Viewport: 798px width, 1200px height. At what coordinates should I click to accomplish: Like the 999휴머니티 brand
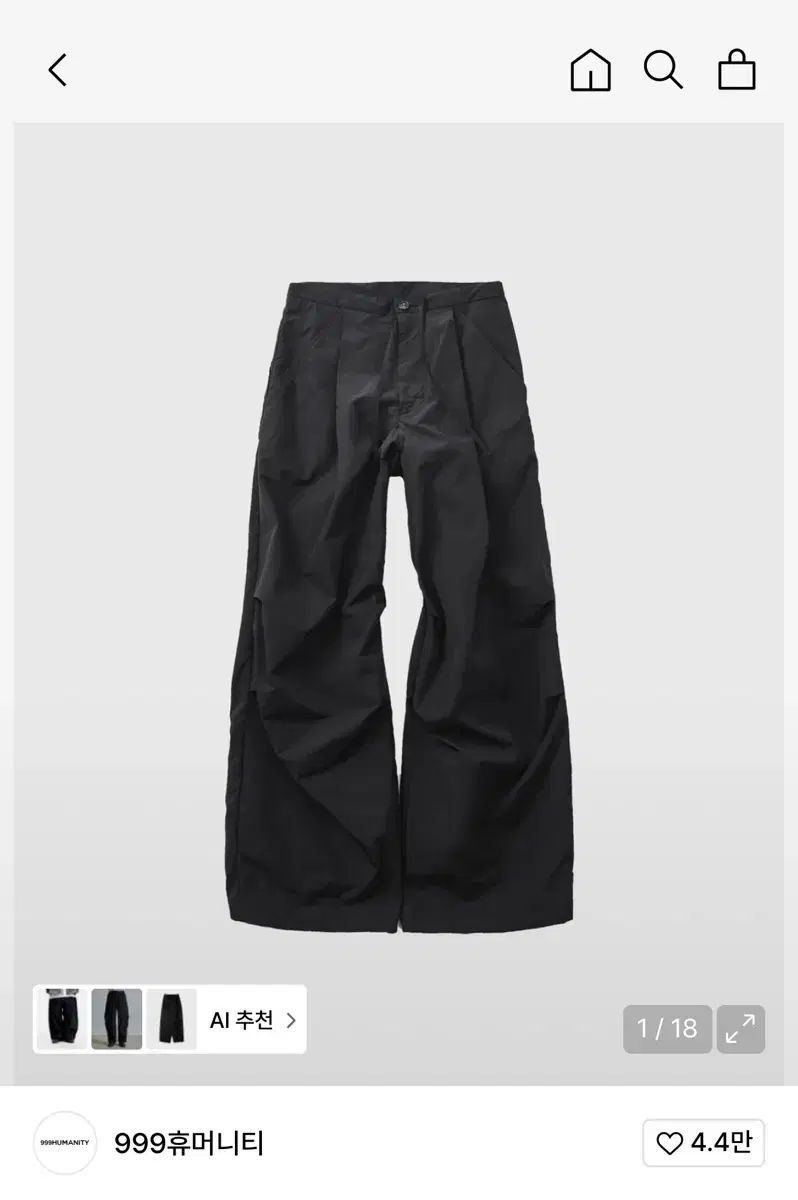click(x=703, y=1142)
